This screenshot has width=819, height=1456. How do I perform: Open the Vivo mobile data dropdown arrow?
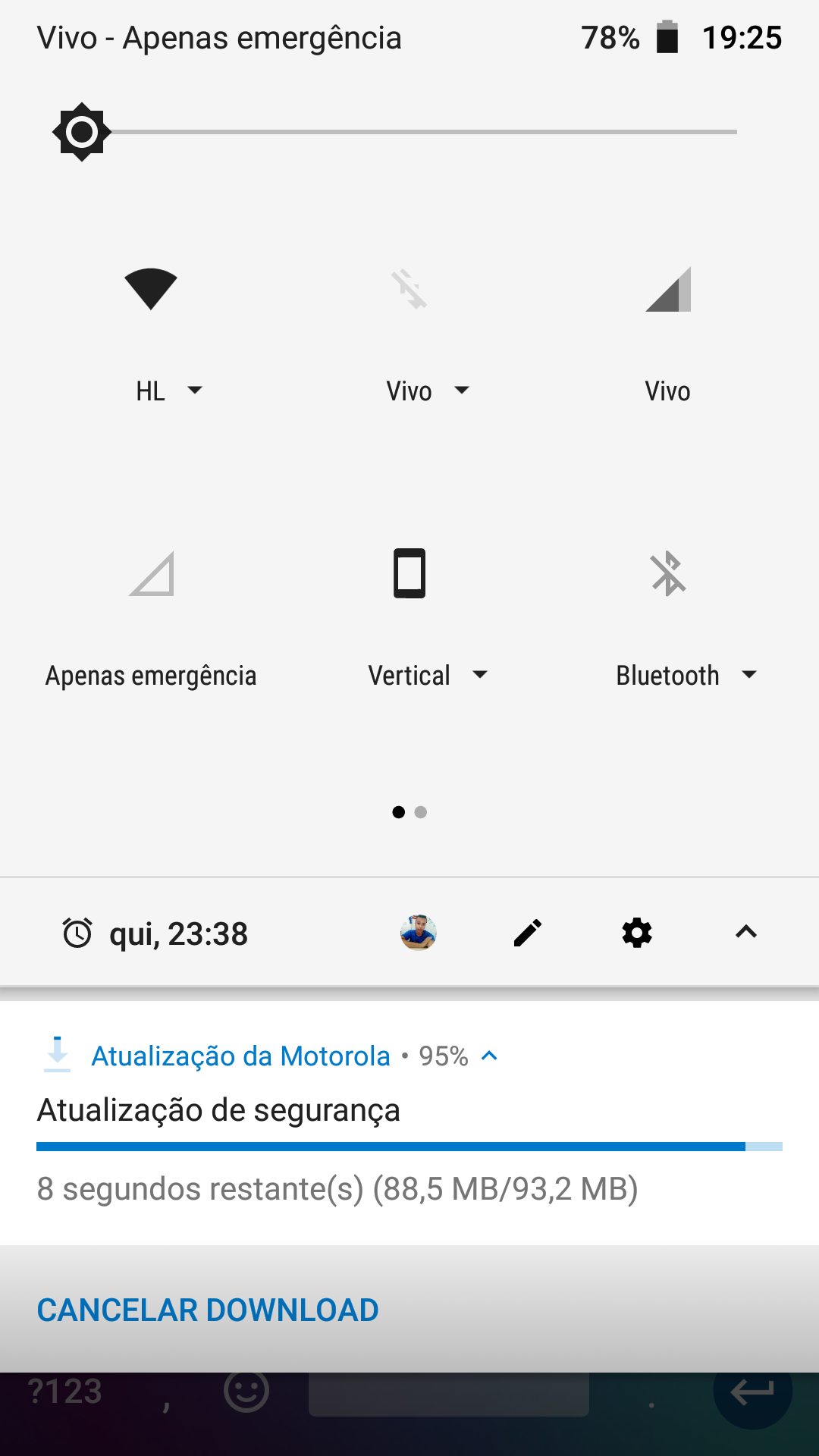(462, 391)
